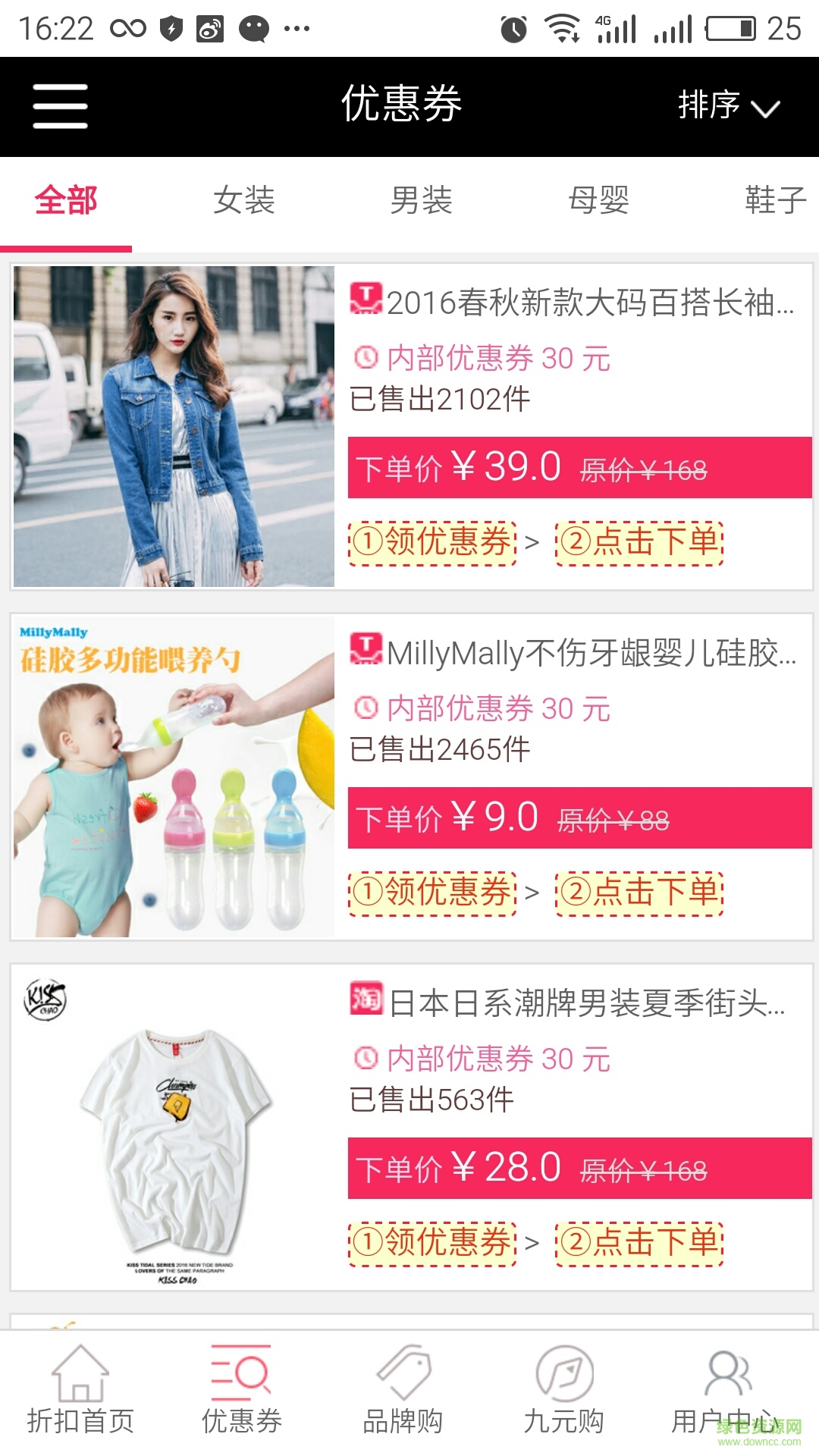Tap 点击下单 for the ¥28.0 T-shirt
Screen dimensions: 819x1456
(639, 1243)
